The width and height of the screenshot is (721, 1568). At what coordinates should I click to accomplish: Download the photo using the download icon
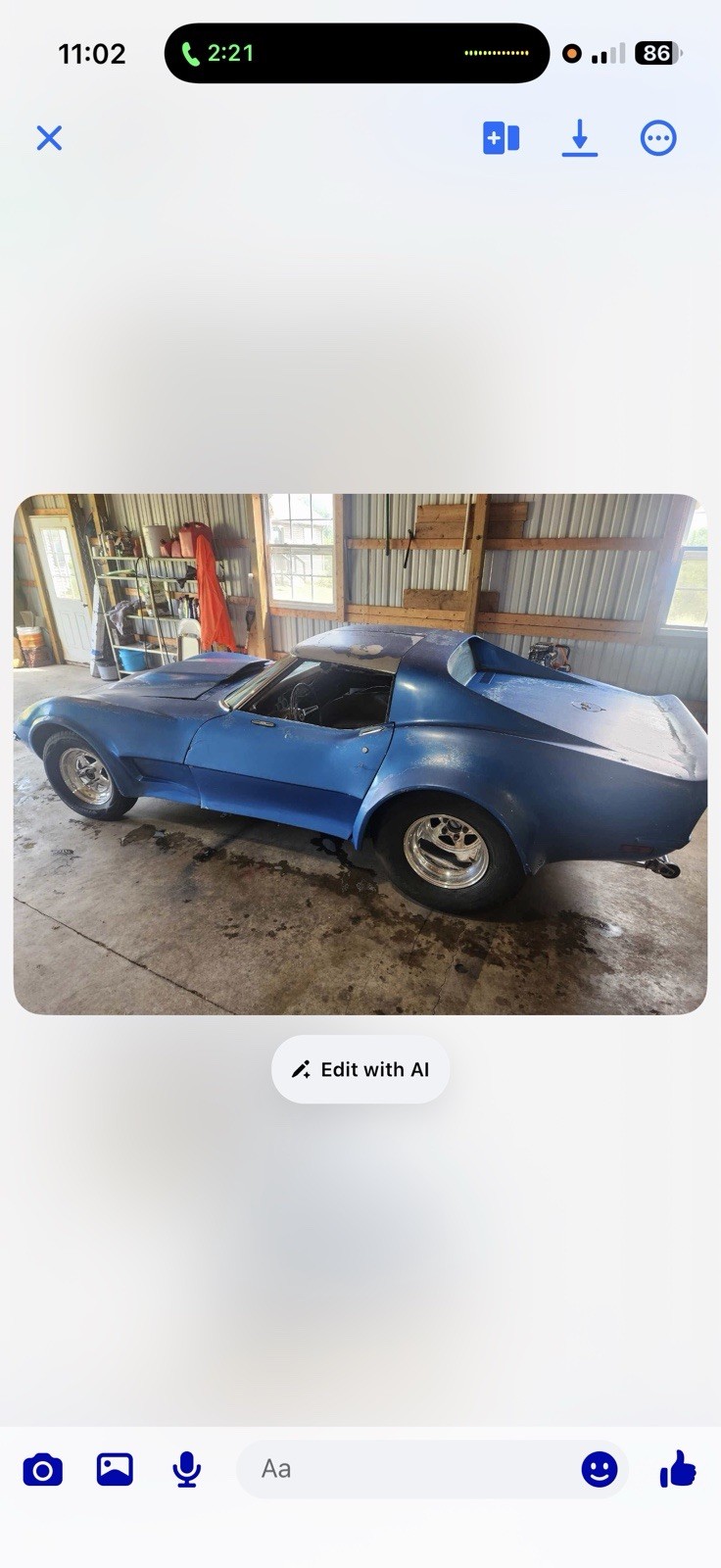tap(580, 138)
